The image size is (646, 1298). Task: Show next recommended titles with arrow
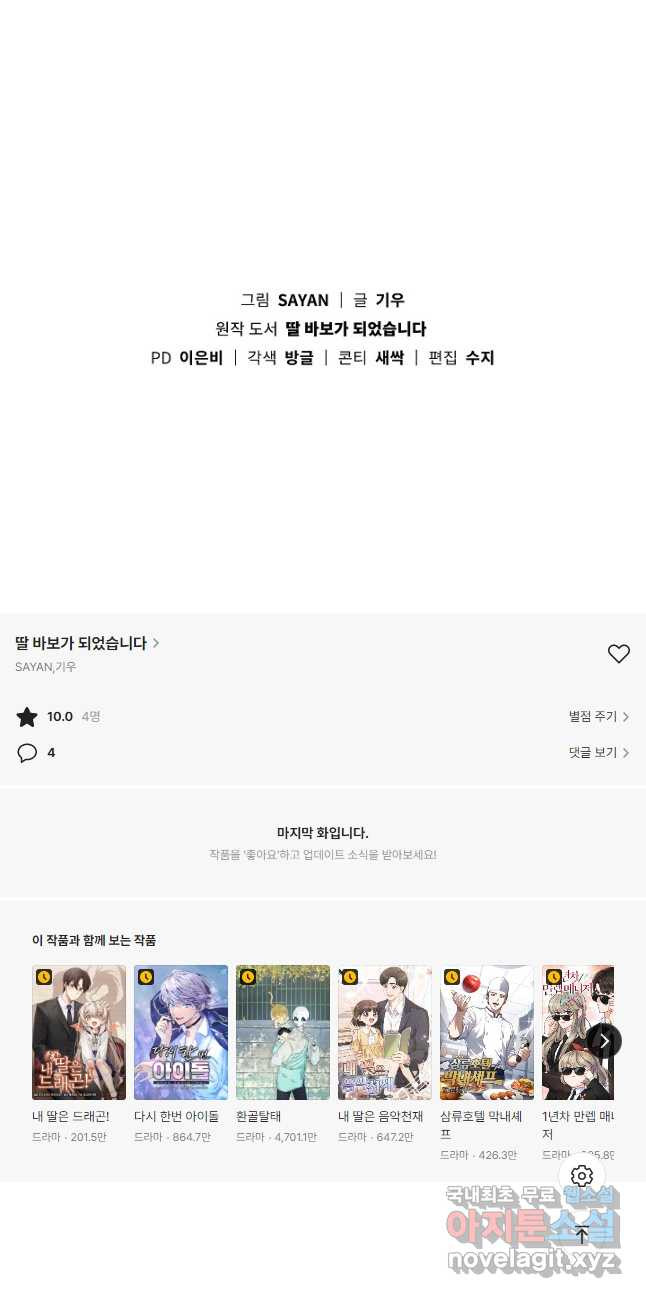(604, 1040)
